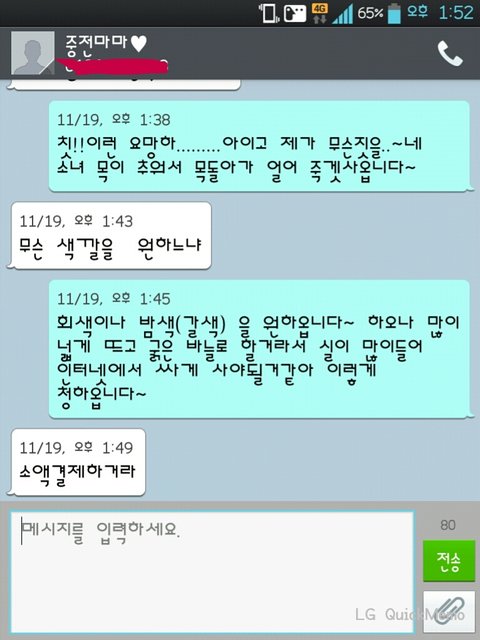480x640 pixels.
Task: Tap the message input field
Action: (x=212, y=571)
